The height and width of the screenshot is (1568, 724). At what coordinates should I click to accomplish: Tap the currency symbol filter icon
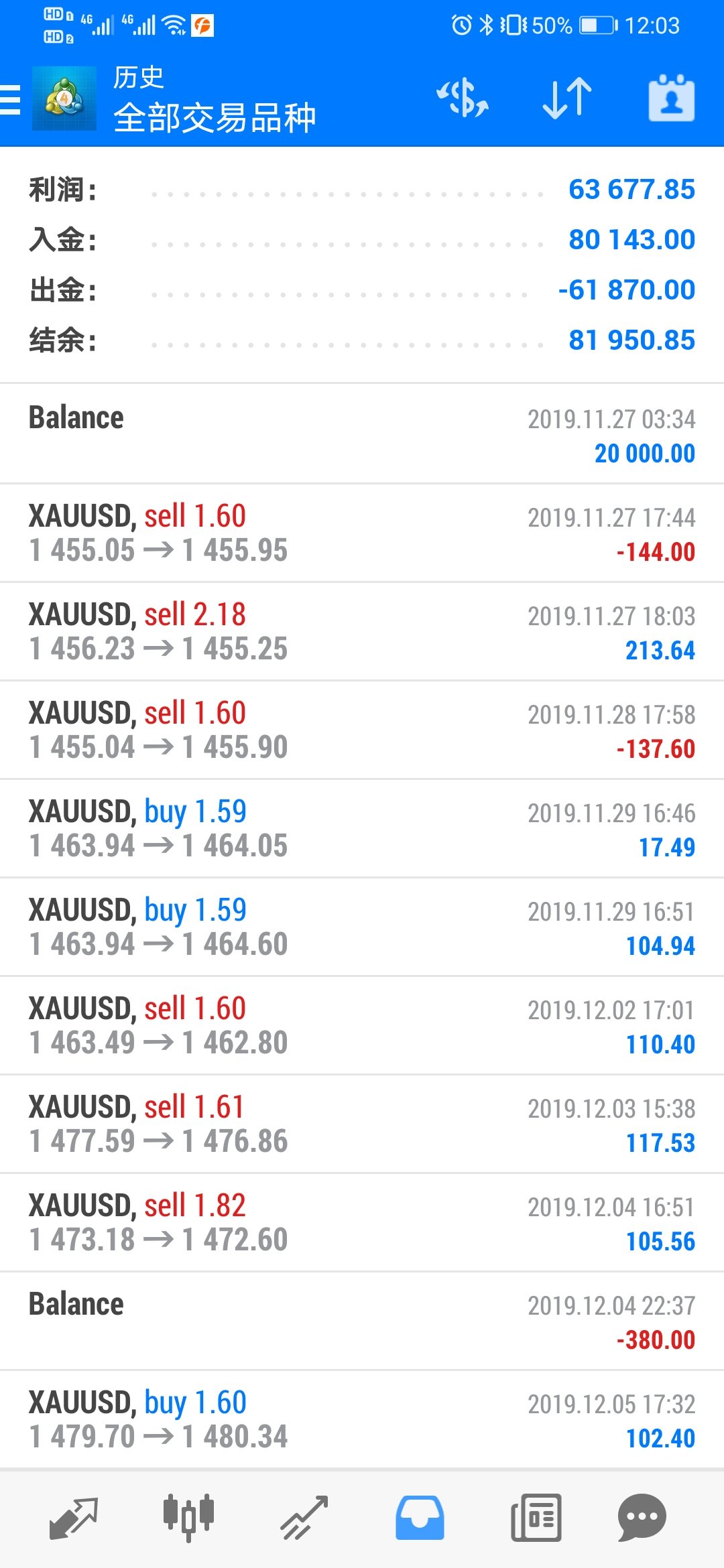(463, 98)
